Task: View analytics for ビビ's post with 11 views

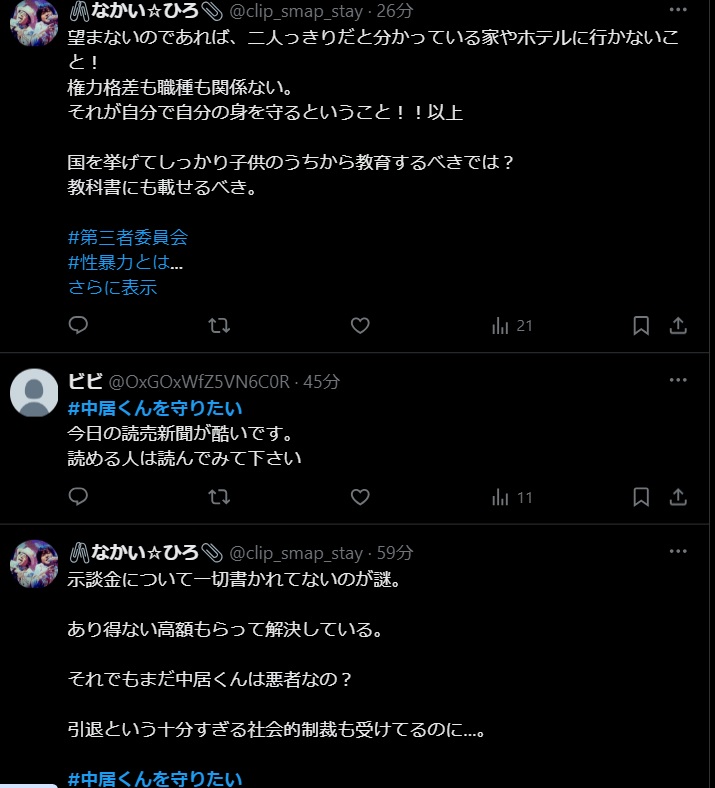Action: pyautogui.click(x=512, y=497)
